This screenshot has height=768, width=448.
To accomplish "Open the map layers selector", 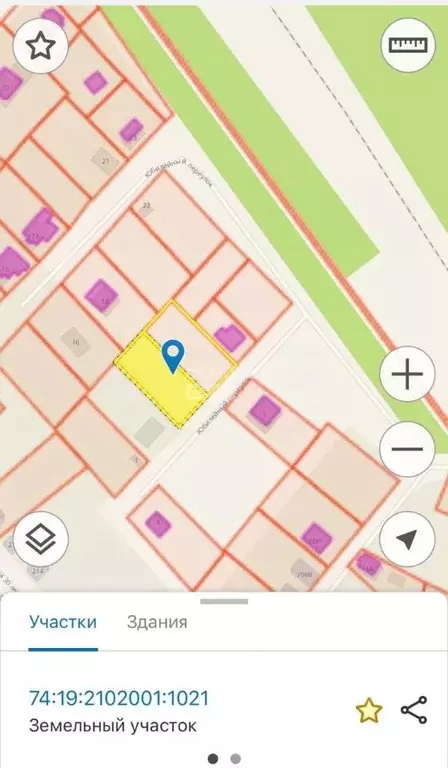I will point(41,539).
